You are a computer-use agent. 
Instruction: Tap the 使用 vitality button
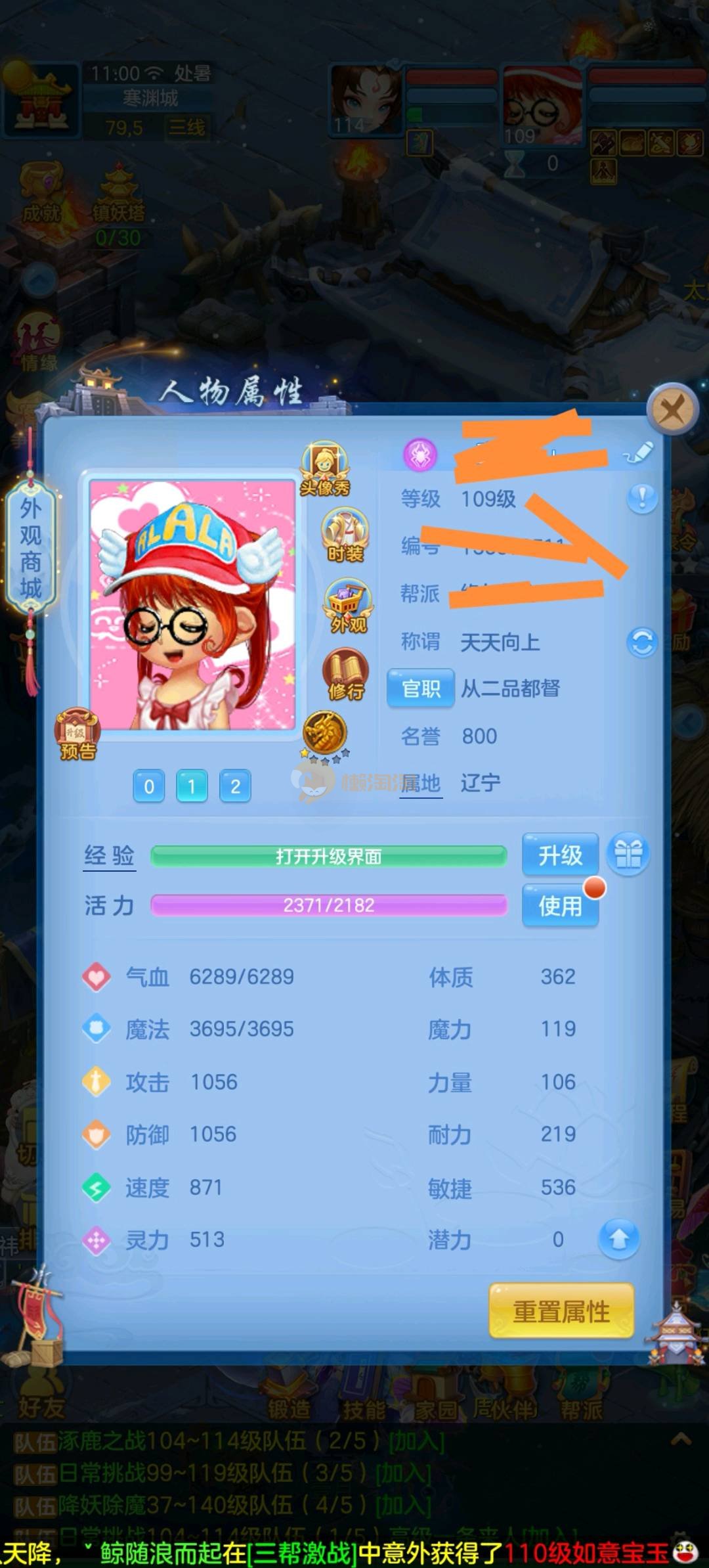click(x=560, y=906)
